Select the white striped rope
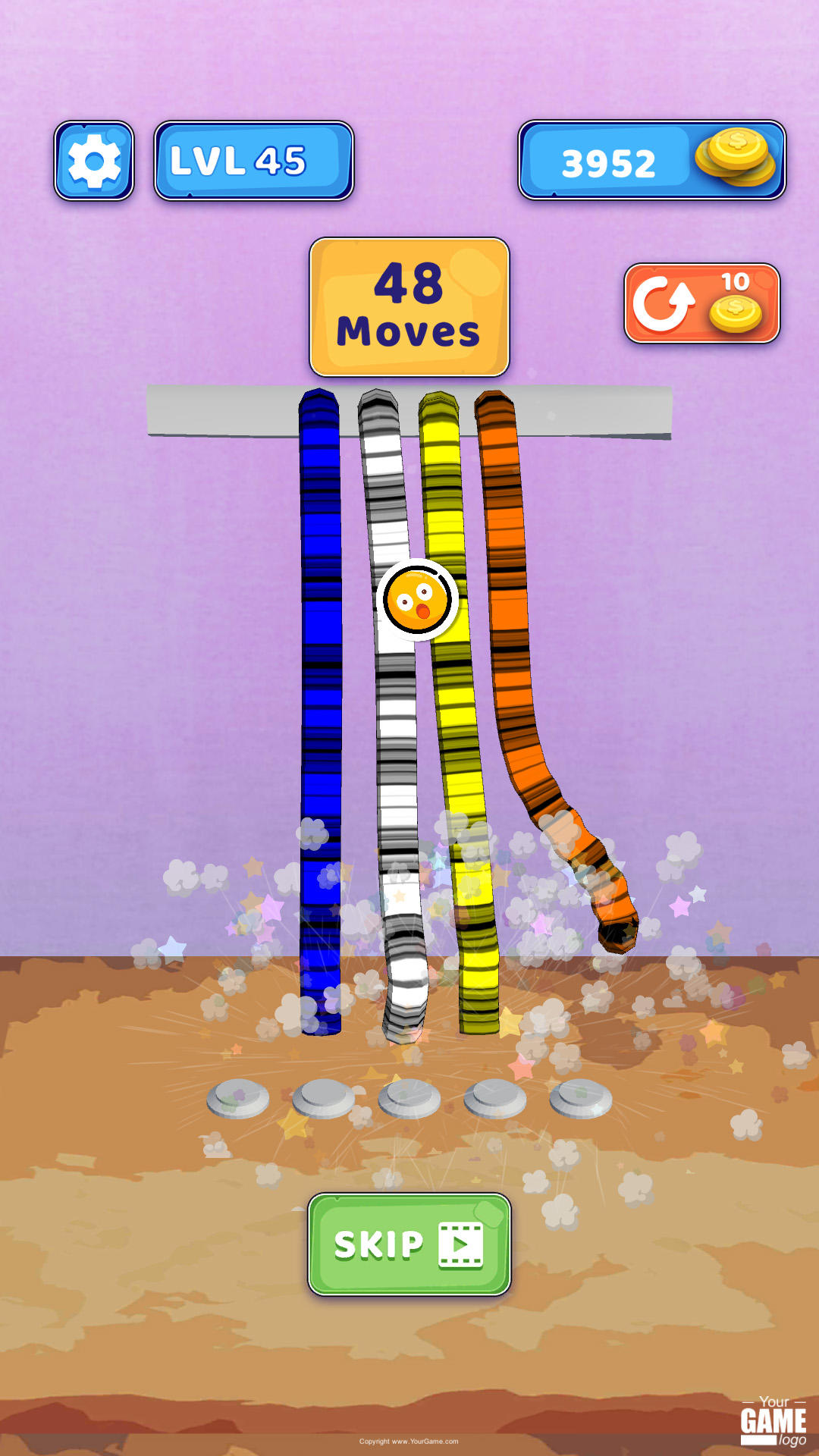Viewport: 819px width, 1456px height. click(x=397, y=758)
